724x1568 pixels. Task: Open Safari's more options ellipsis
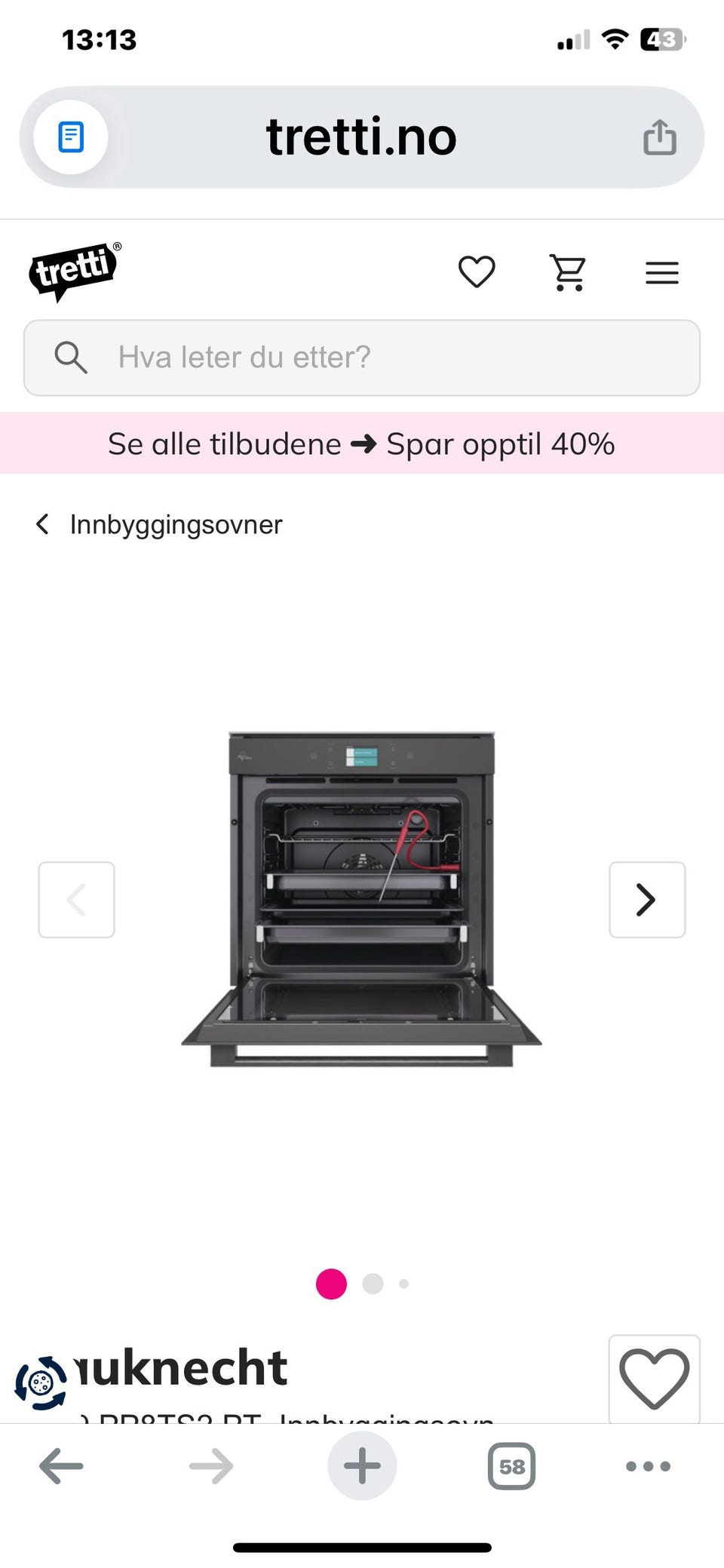pyautogui.click(x=646, y=1465)
